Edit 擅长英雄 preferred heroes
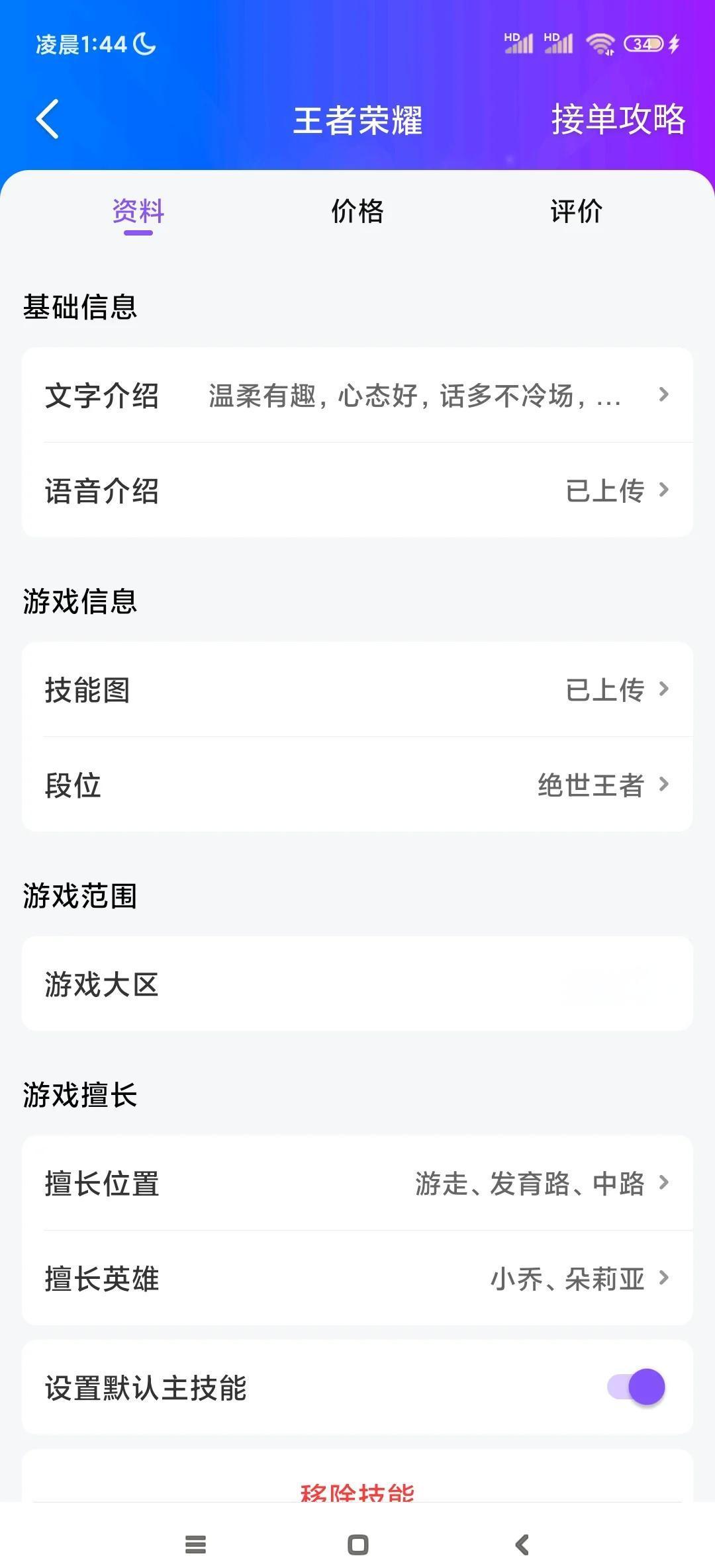The width and height of the screenshot is (715, 1568). click(x=358, y=1278)
